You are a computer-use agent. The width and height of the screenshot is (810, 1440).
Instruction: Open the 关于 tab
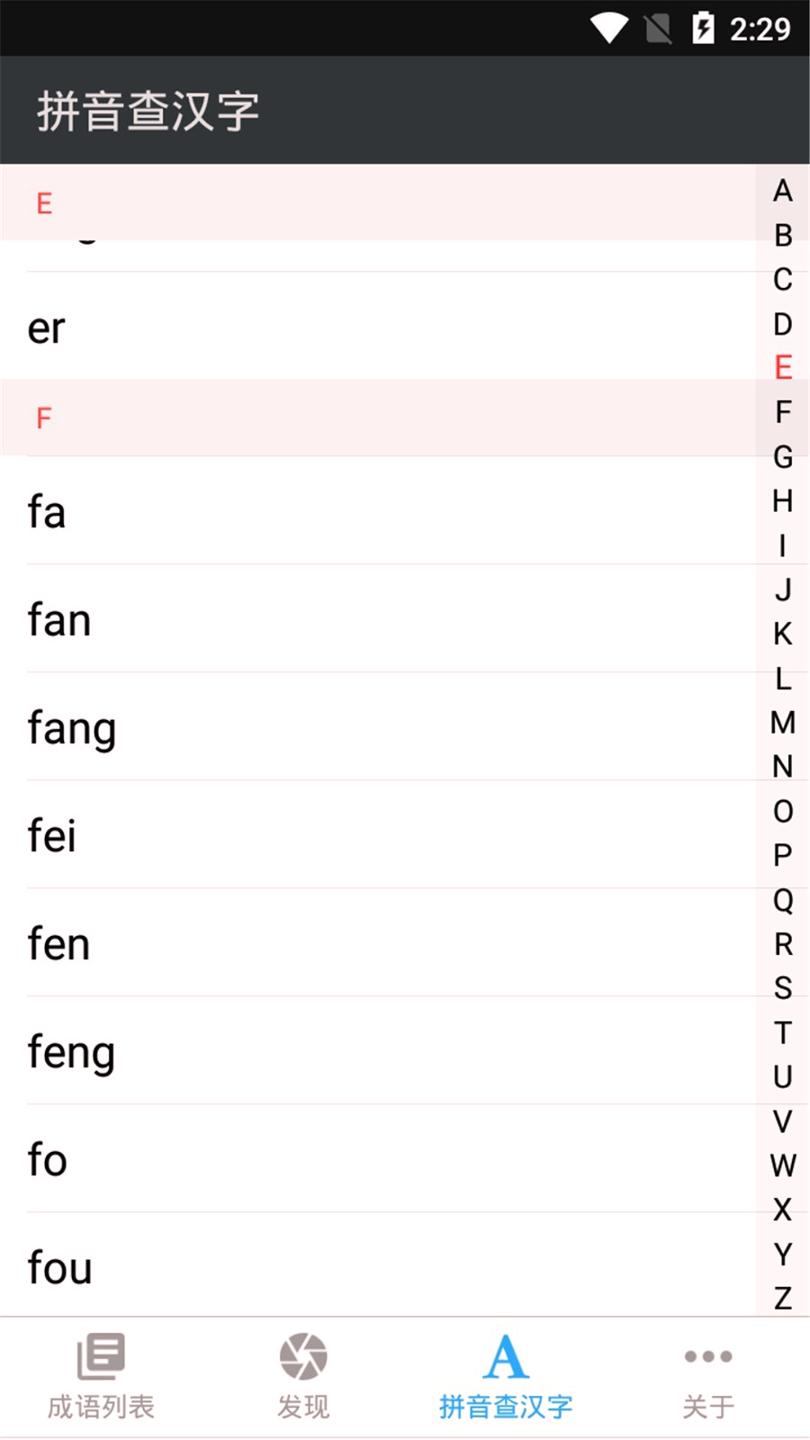click(x=708, y=1378)
